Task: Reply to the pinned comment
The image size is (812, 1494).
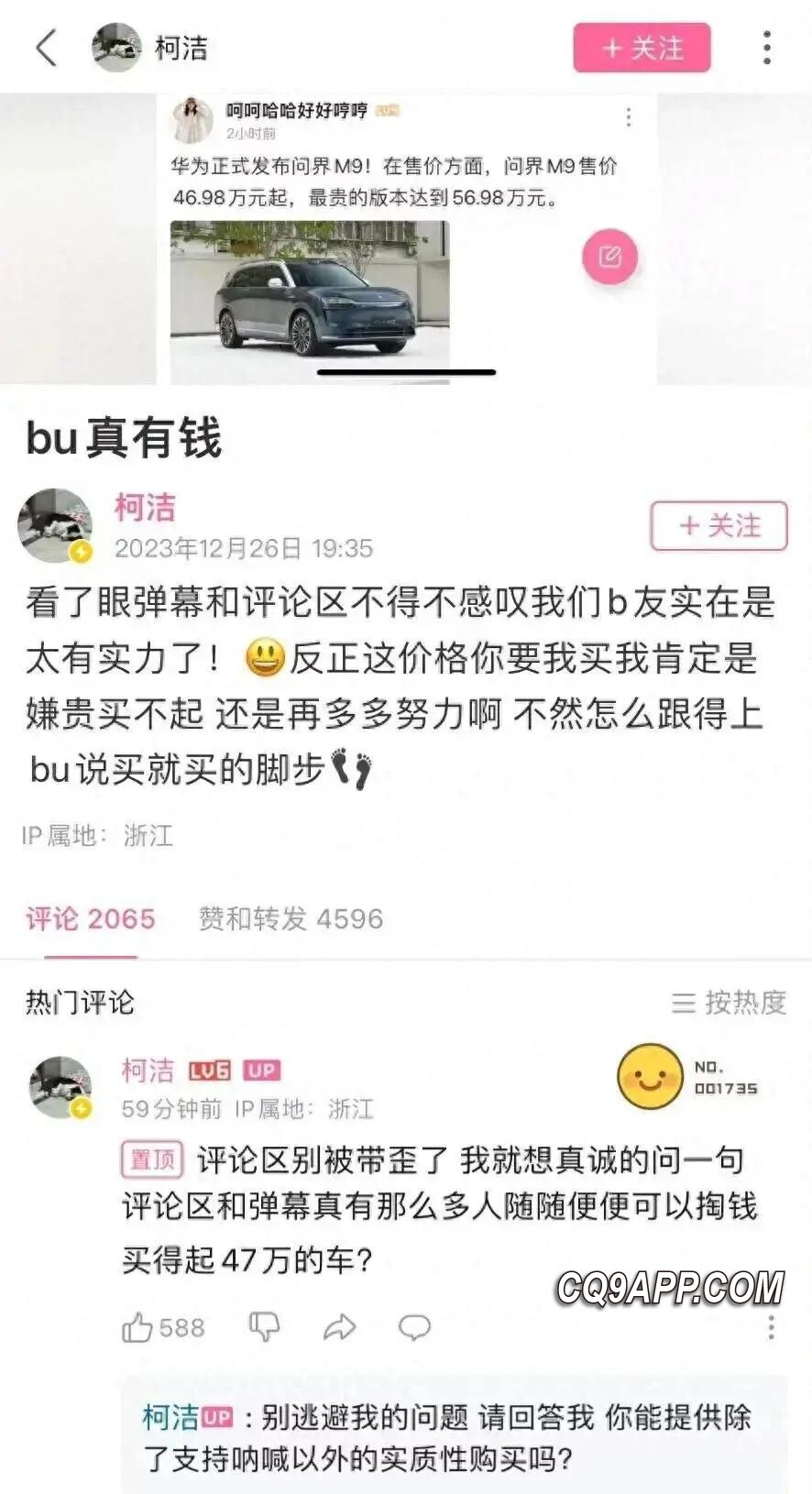Action: [x=414, y=1327]
